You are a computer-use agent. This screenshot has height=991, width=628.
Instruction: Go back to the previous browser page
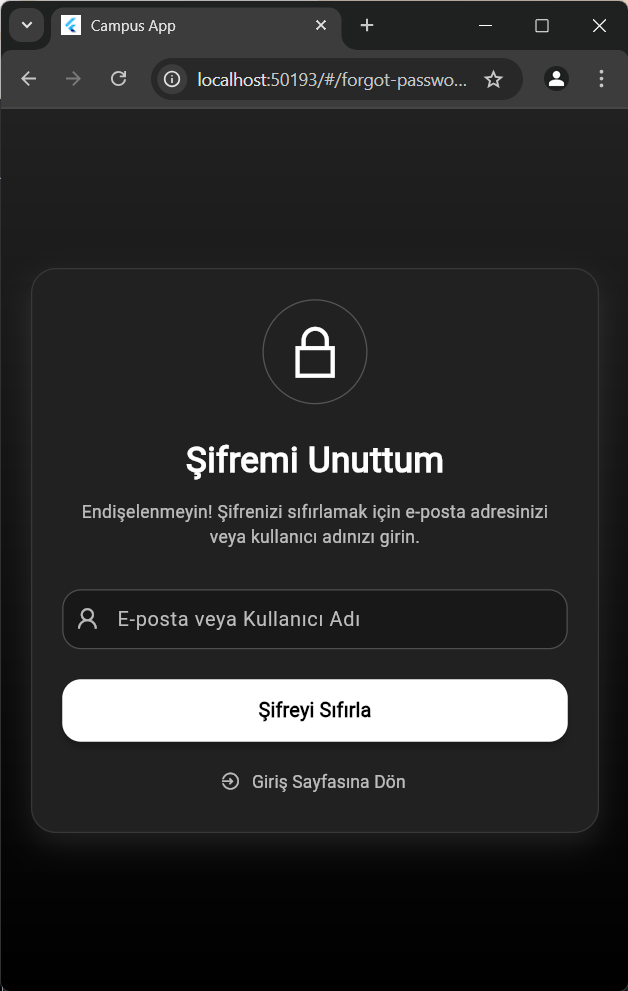point(28,79)
